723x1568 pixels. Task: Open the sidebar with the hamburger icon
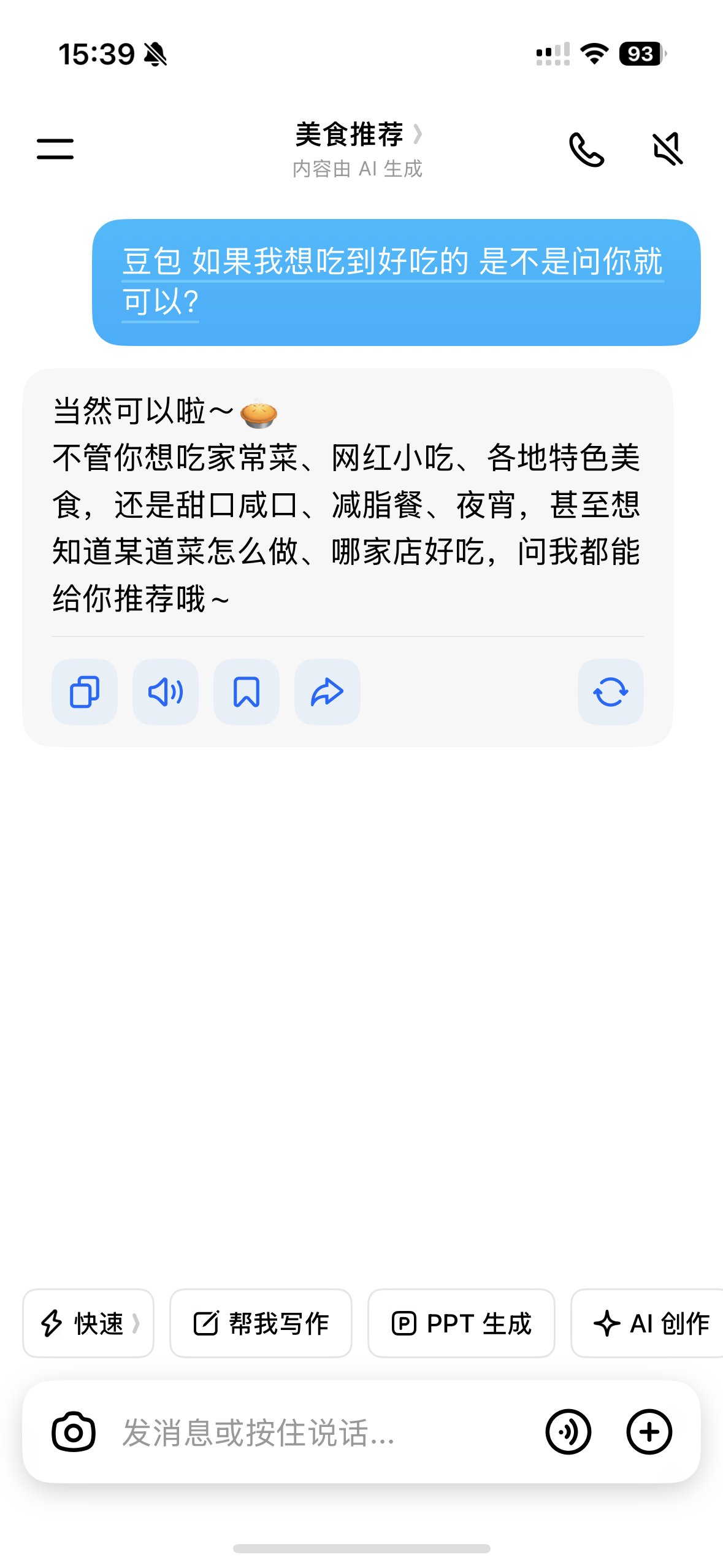[54, 148]
